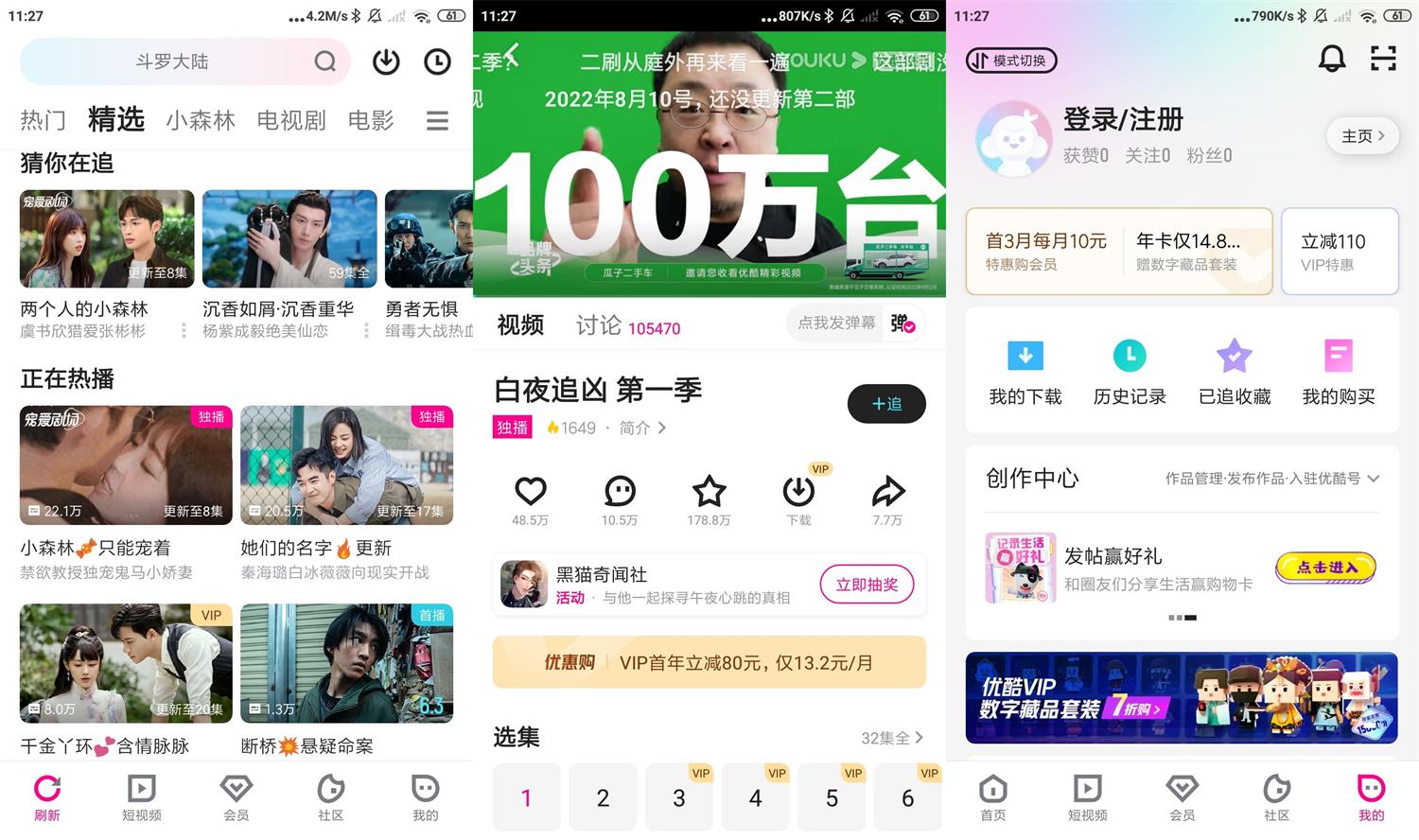The height and width of the screenshot is (840, 1419).
Task: Tap 登录/注册 to sign in
Action: click(1123, 120)
